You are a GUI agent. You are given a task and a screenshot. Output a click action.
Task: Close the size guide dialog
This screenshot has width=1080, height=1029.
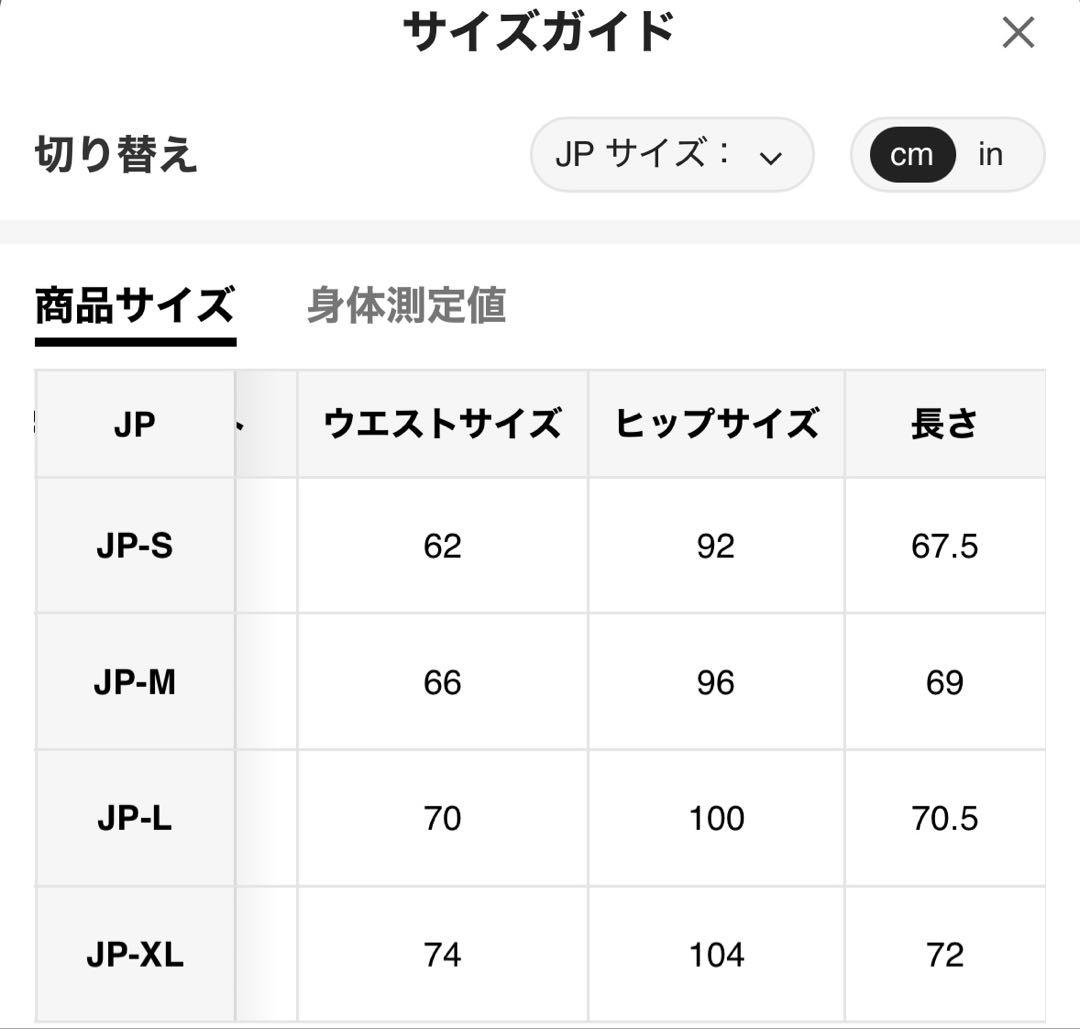coord(1017,32)
